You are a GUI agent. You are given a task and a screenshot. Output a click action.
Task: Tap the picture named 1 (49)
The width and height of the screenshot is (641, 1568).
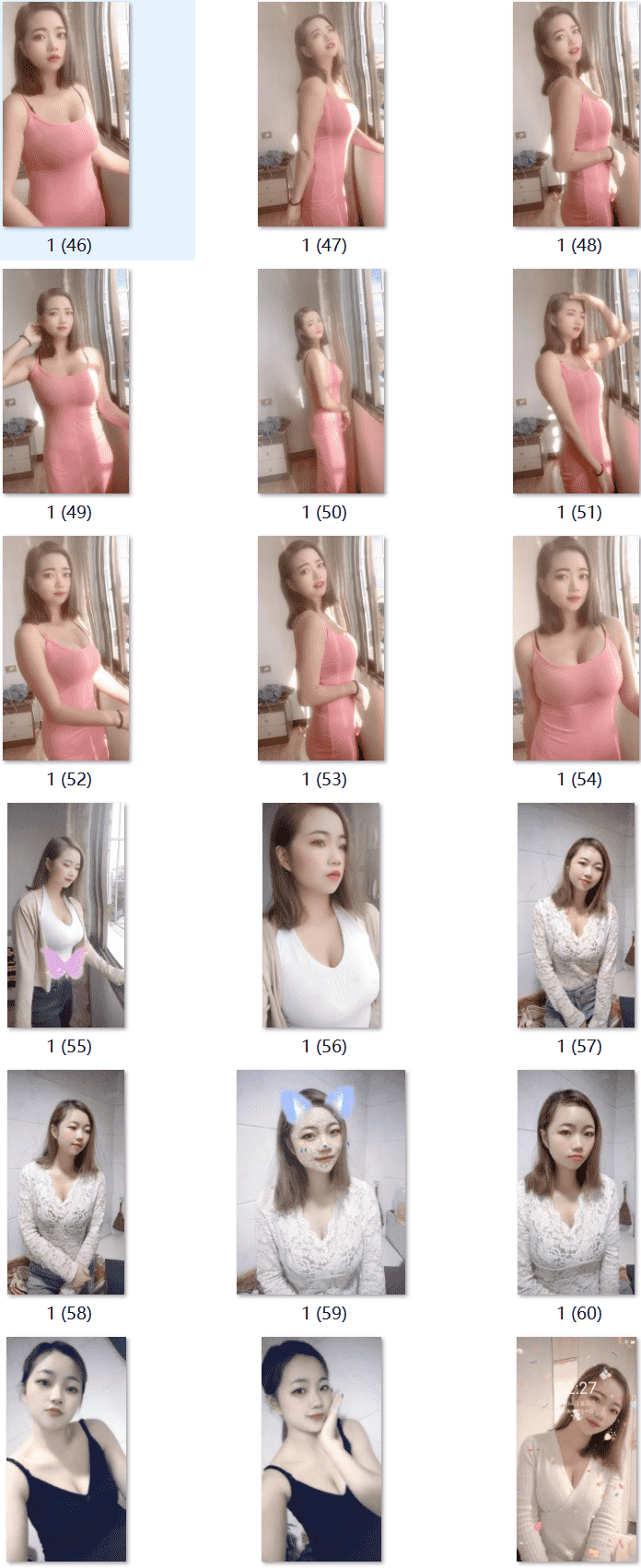(x=66, y=381)
